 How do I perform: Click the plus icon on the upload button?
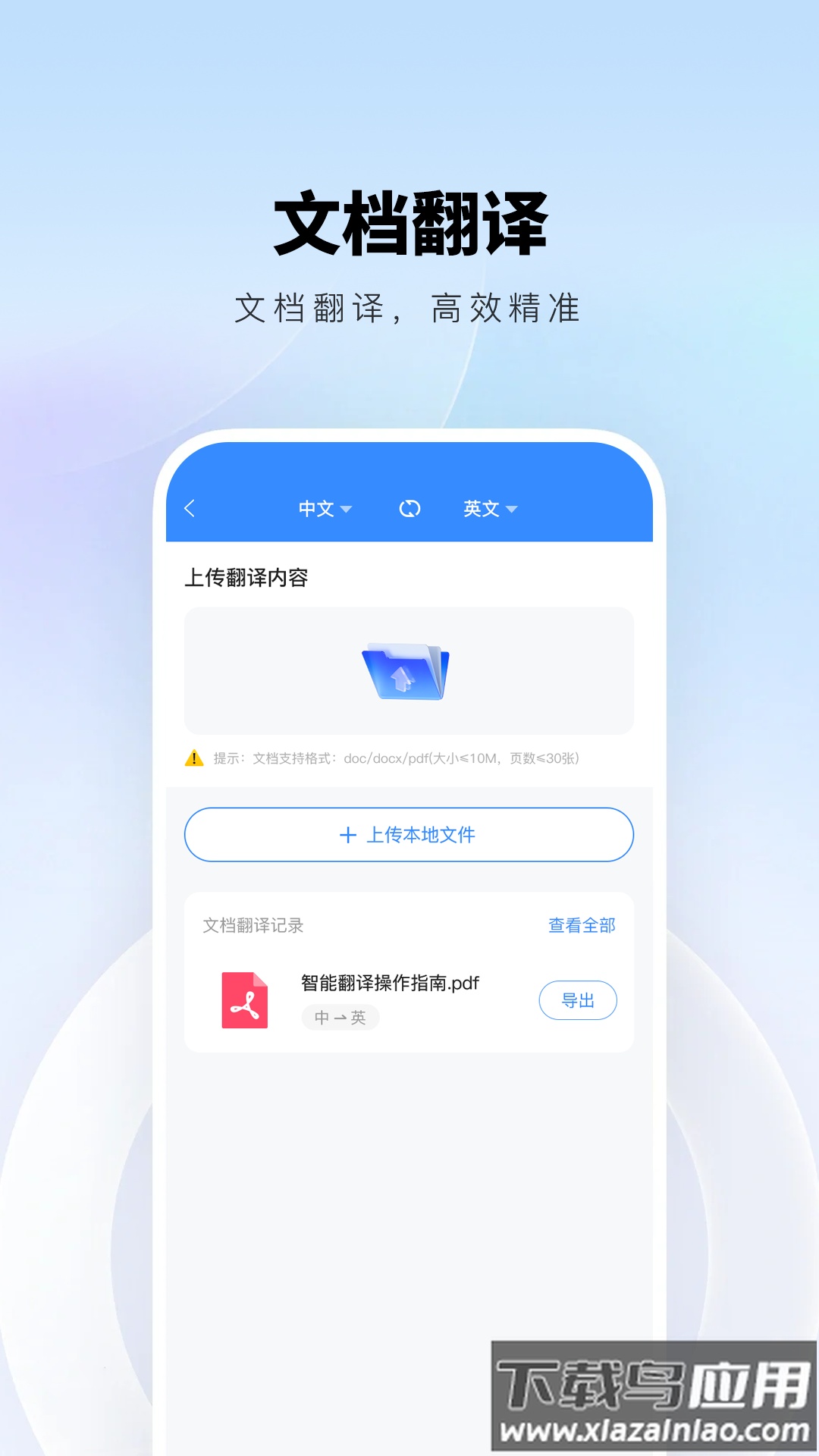tap(348, 834)
